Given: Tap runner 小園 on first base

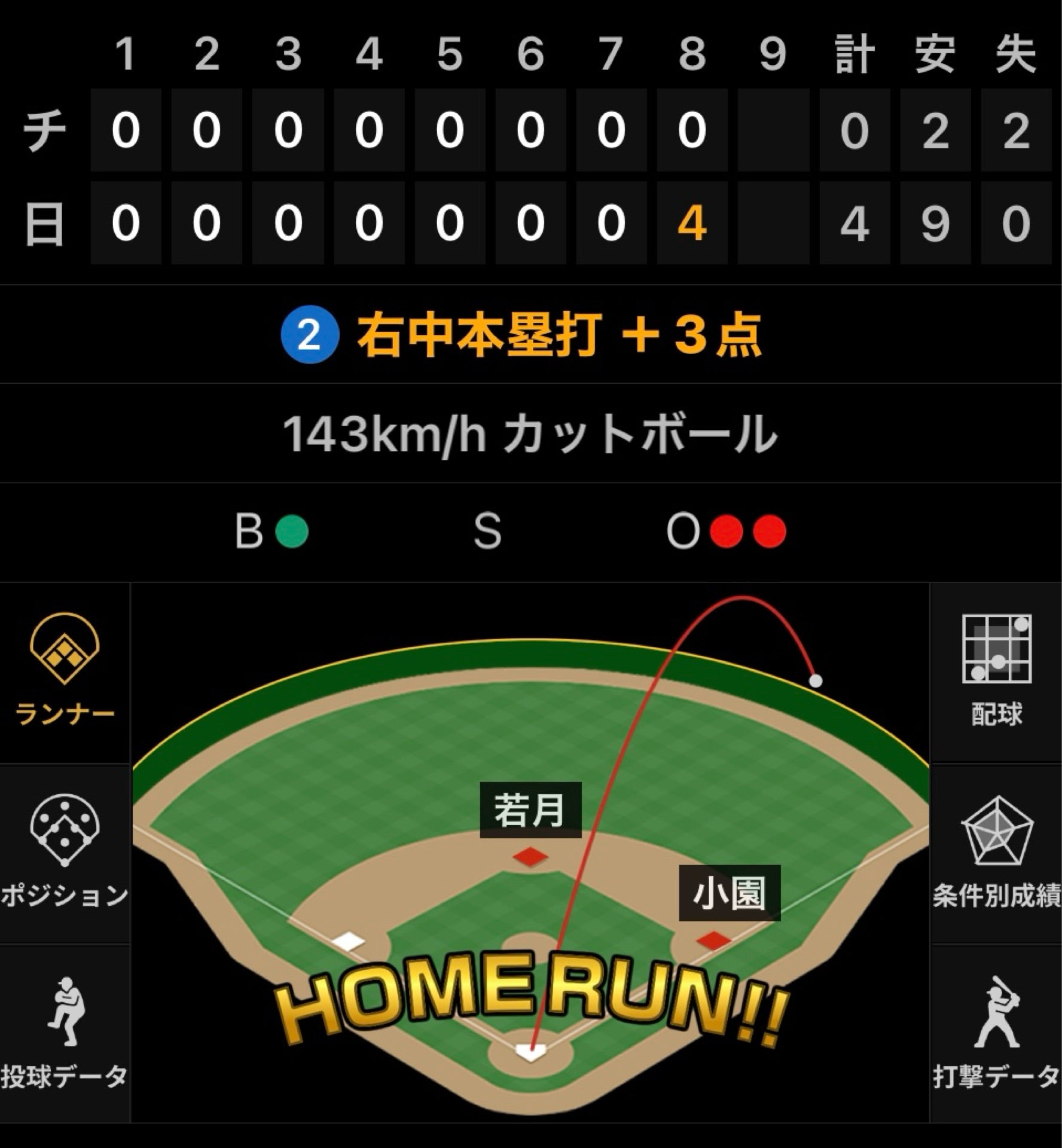Looking at the screenshot, I should (x=730, y=893).
